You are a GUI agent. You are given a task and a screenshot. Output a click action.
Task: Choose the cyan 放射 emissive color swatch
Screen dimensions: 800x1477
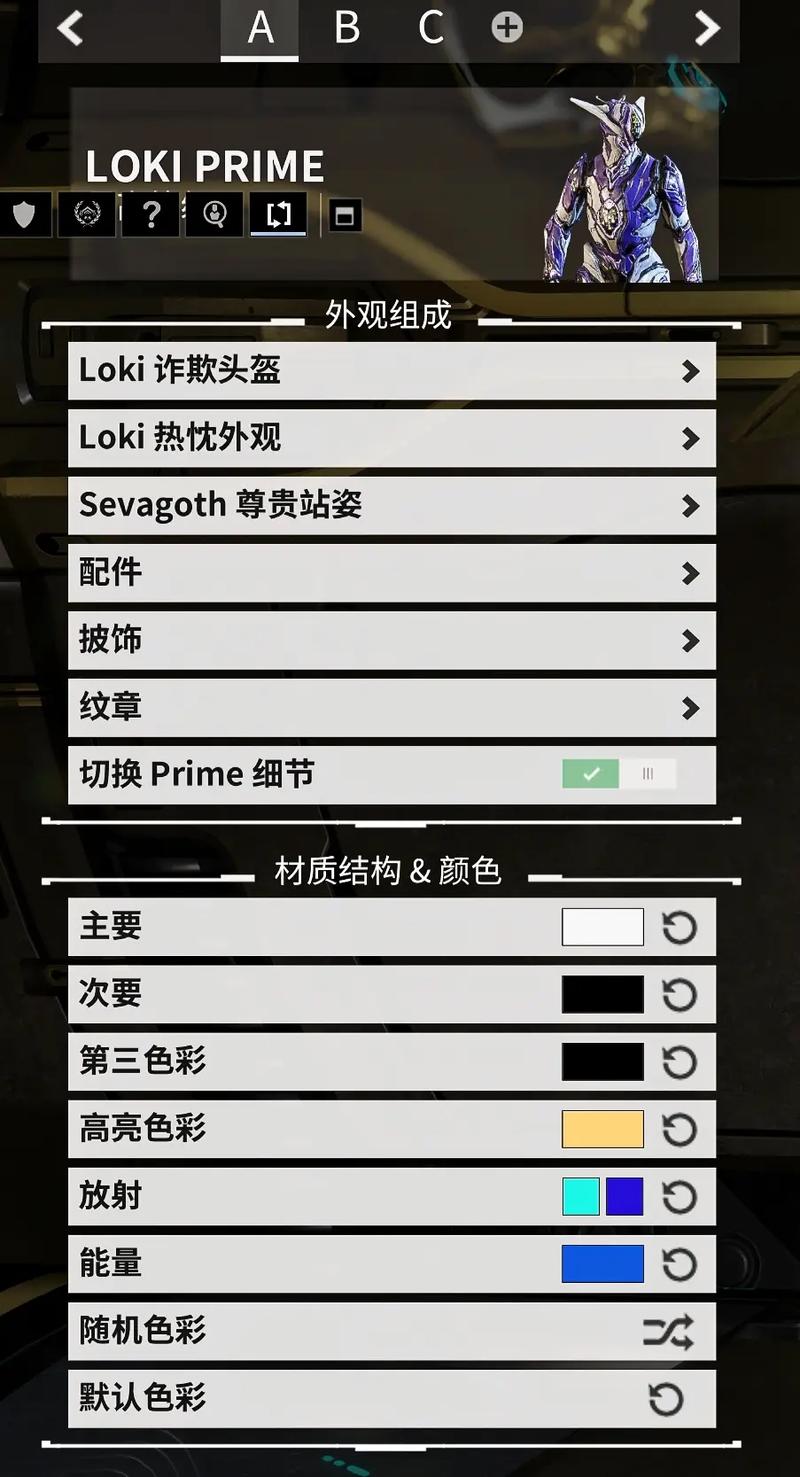pos(581,1197)
